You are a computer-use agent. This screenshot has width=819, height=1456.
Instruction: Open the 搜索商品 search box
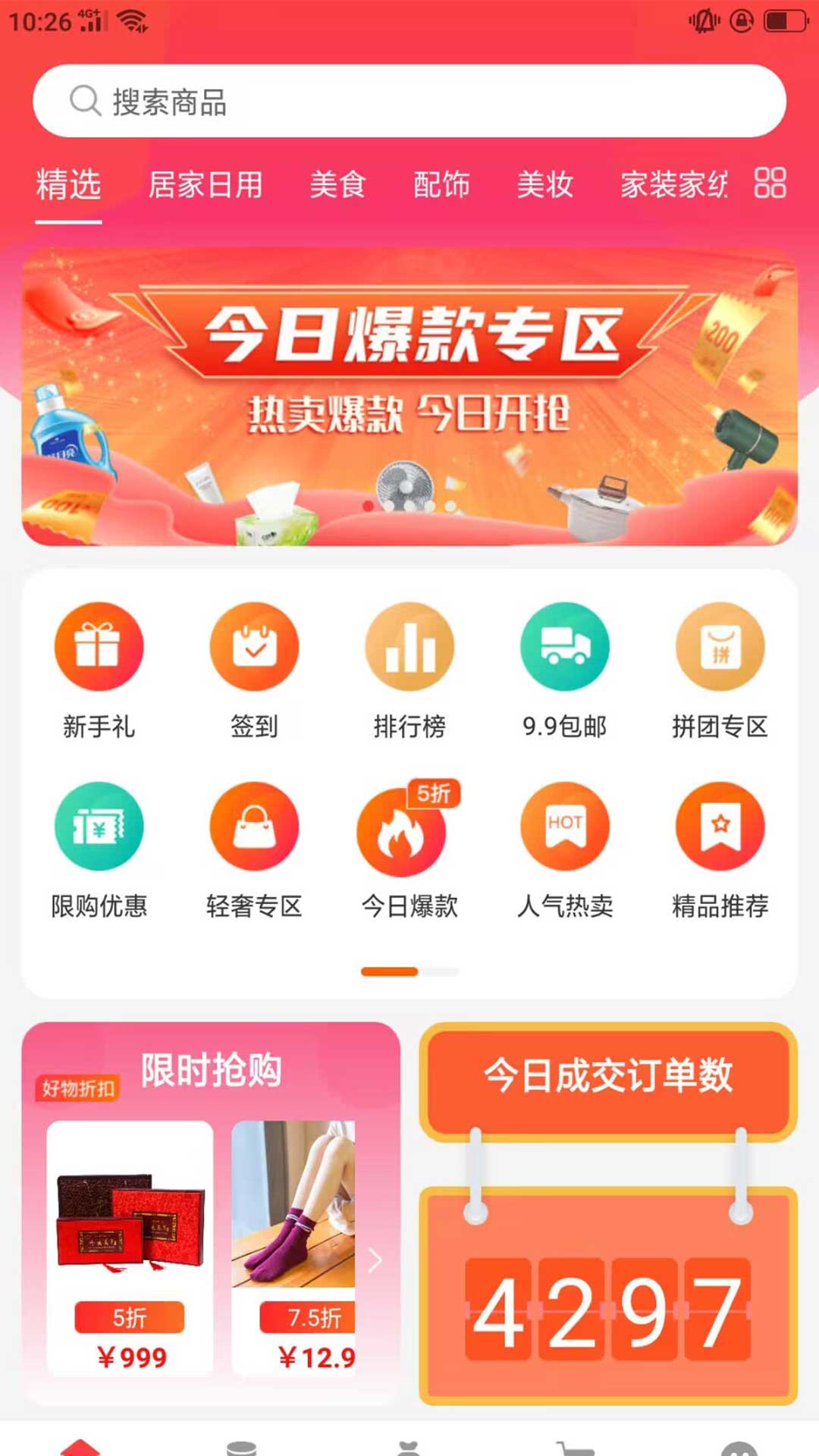coord(409,101)
